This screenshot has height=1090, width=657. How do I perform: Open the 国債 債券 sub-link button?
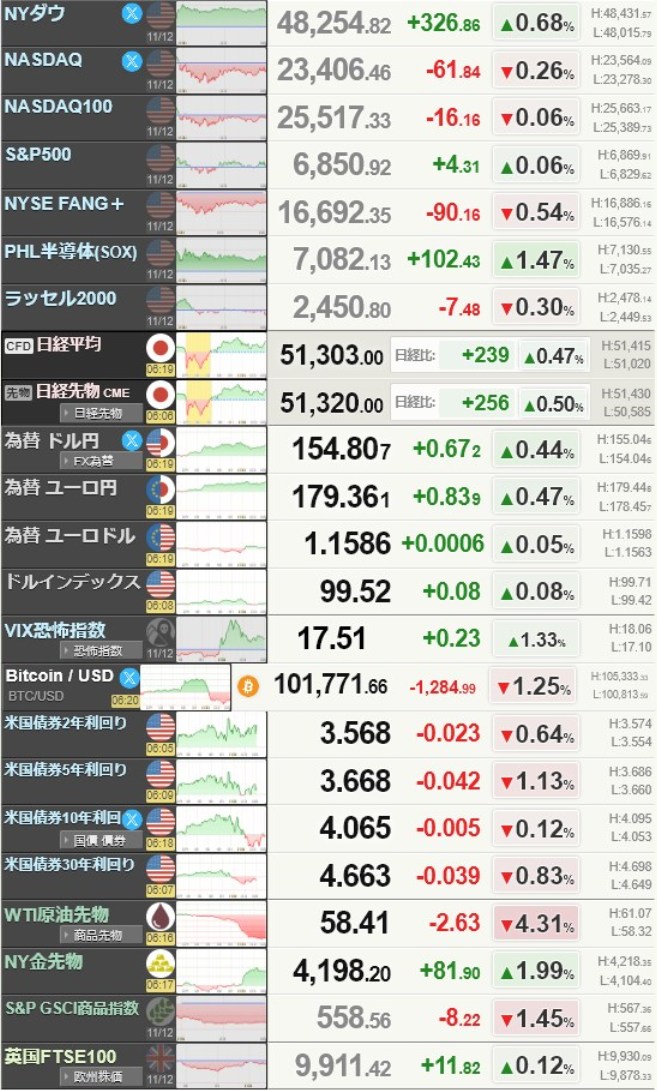point(100,840)
